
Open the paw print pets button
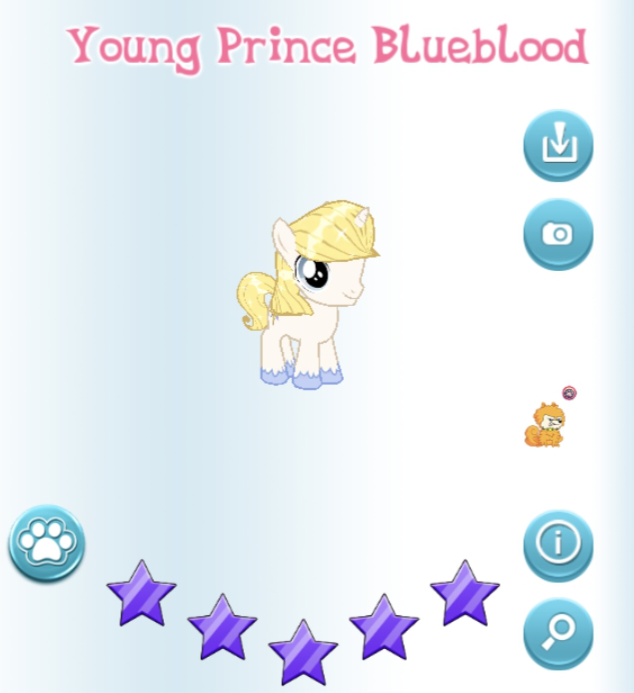coord(46,543)
